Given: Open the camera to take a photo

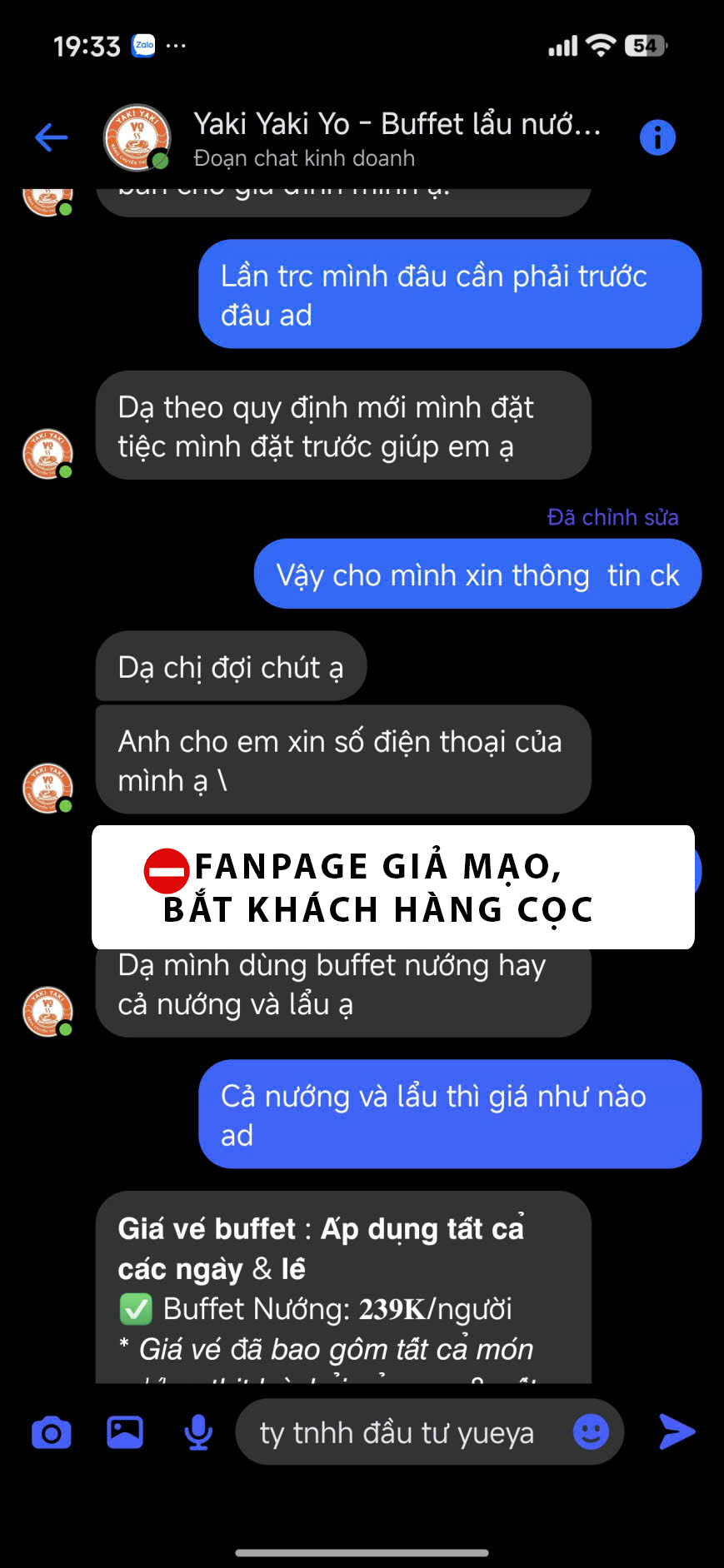Looking at the screenshot, I should click(52, 1432).
